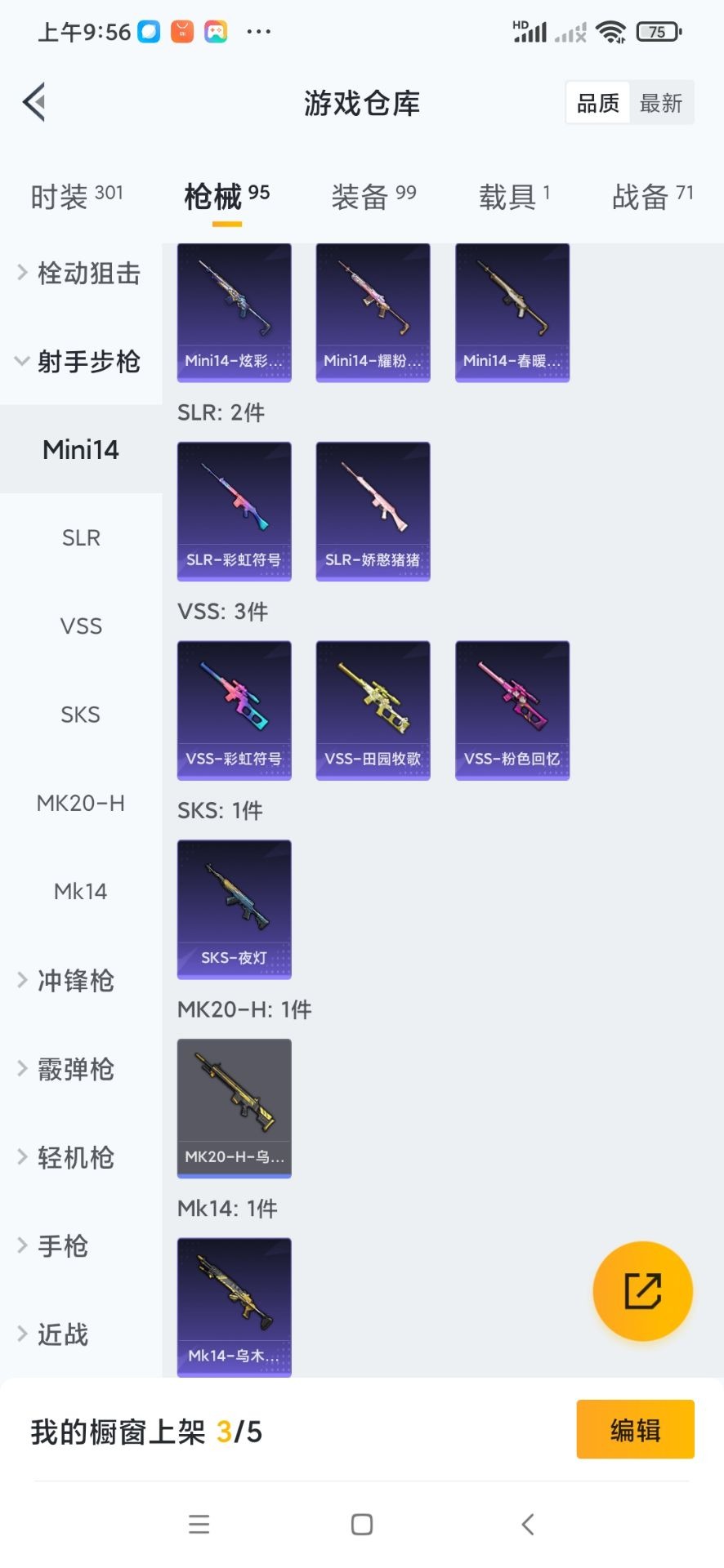Select MK20-H in the sidebar
This screenshot has width=724, height=1568.
tap(81, 803)
